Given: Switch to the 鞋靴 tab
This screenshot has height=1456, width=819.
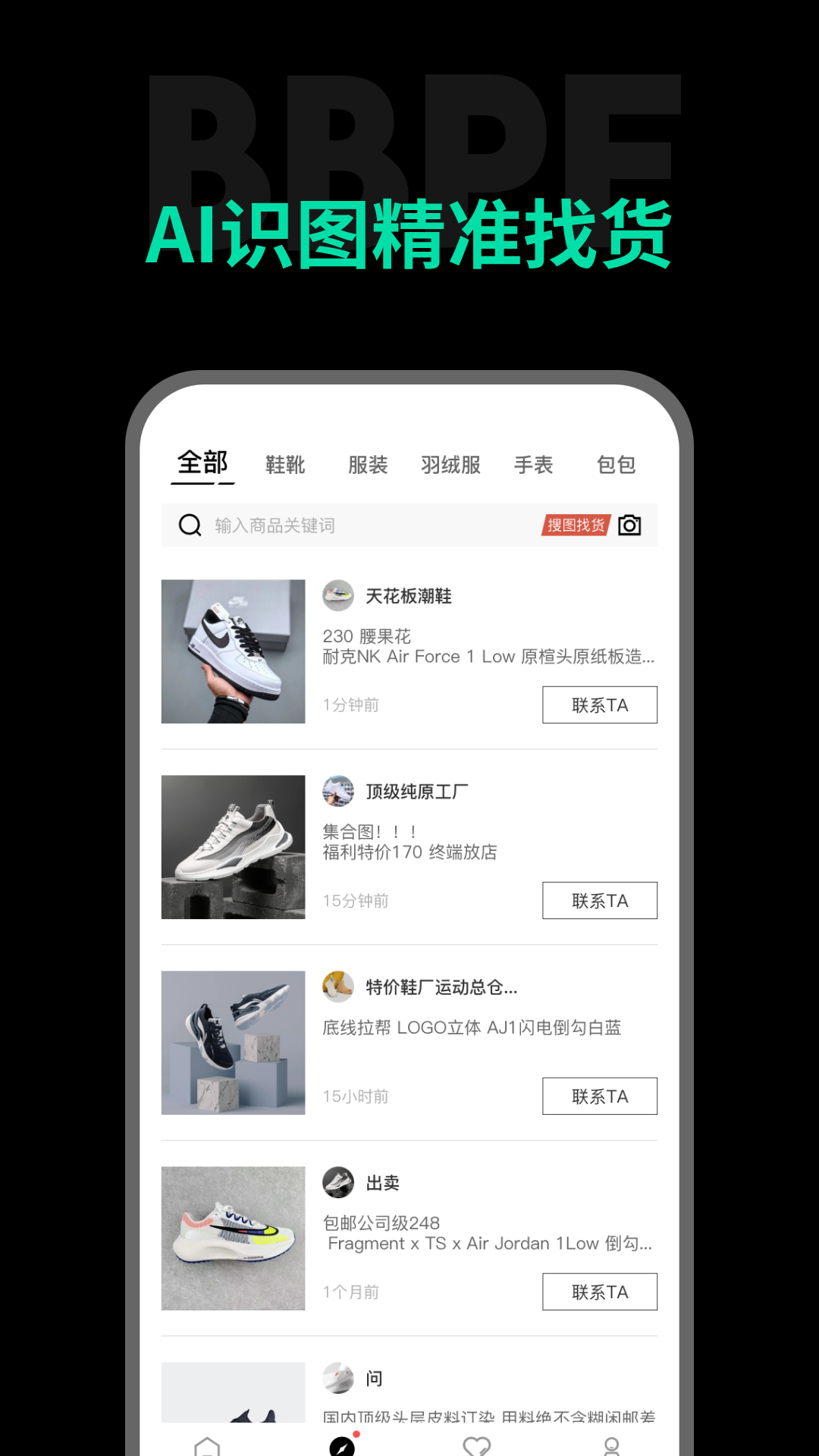Looking at the screenshot, I should coord(284,465).
